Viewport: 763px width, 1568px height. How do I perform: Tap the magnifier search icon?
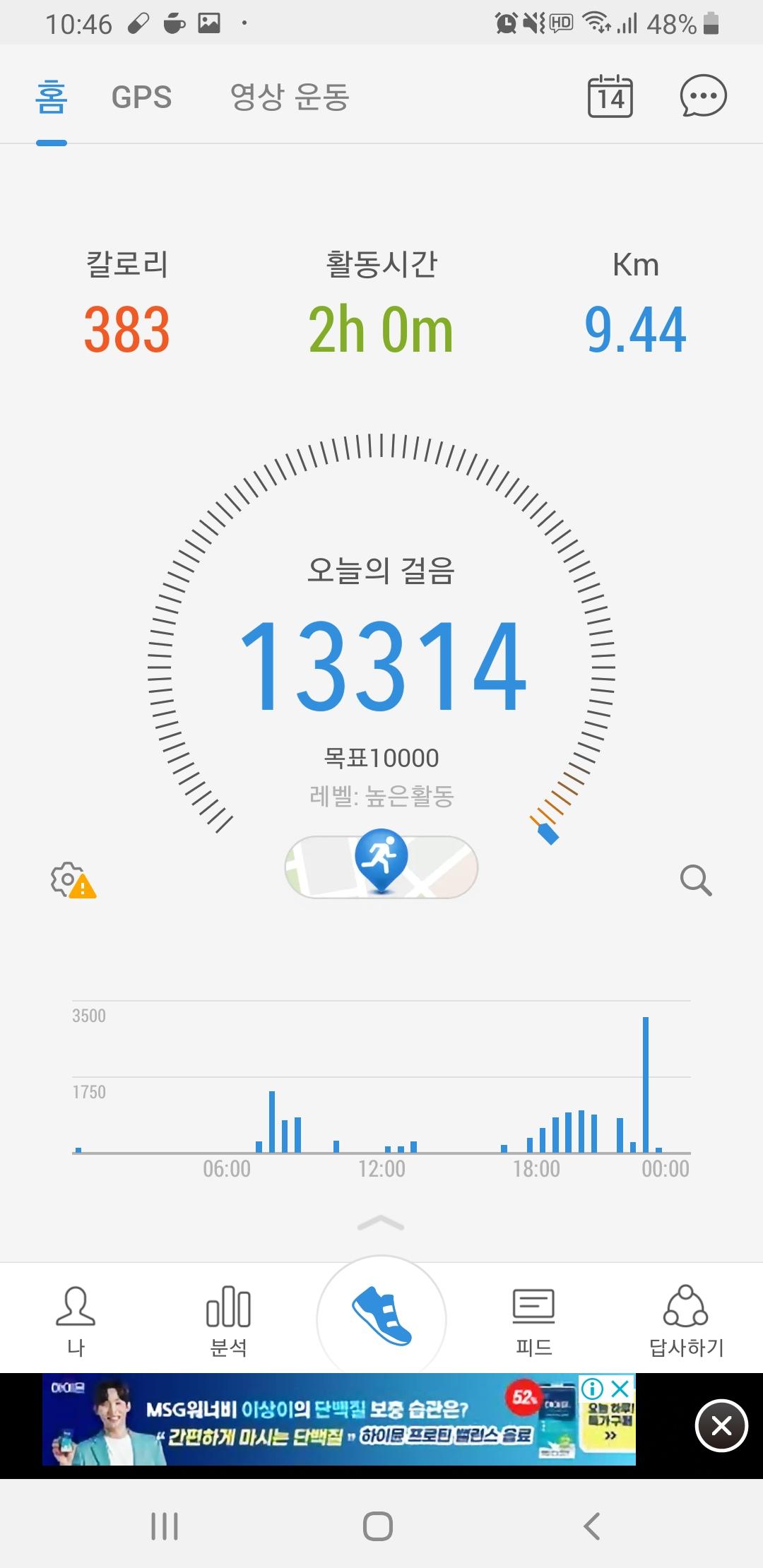tap(695, 880)
